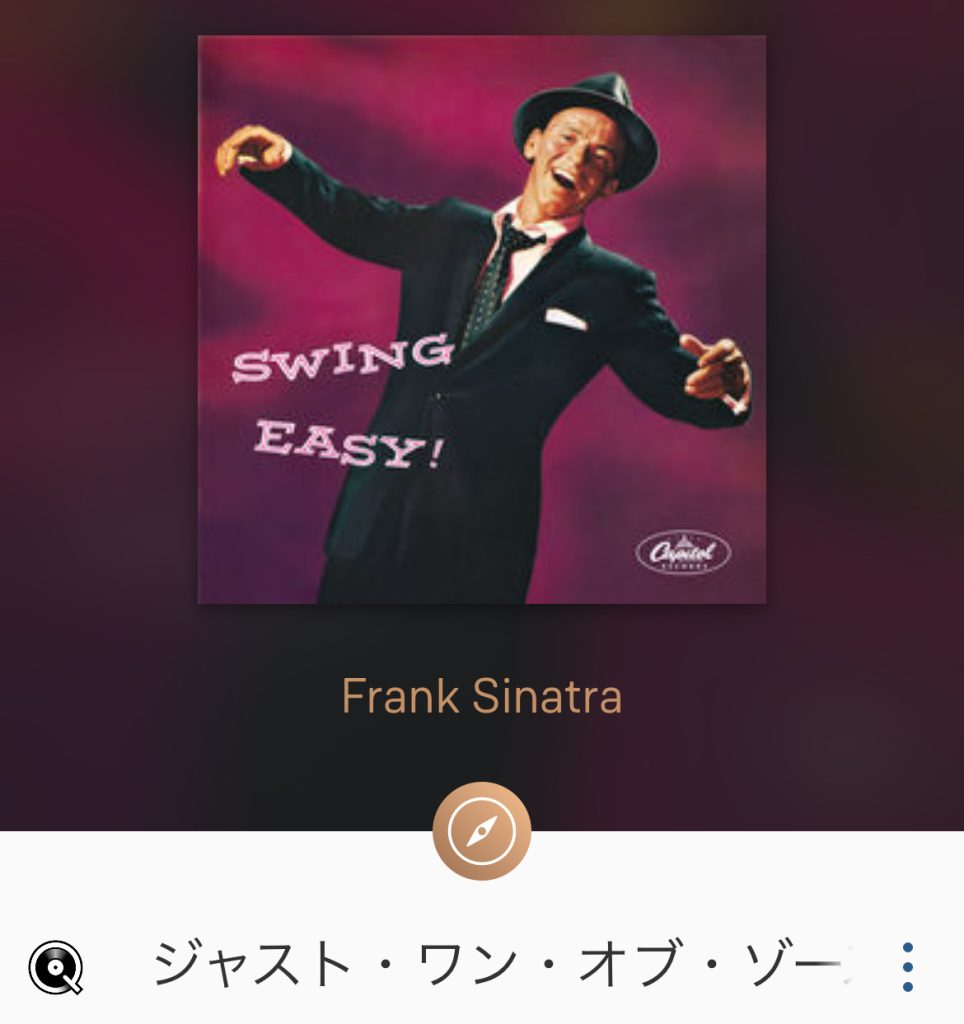Tap the vinyl record search icon
Viewport: 964px width, 1024px height.
(x=55, y=968)
